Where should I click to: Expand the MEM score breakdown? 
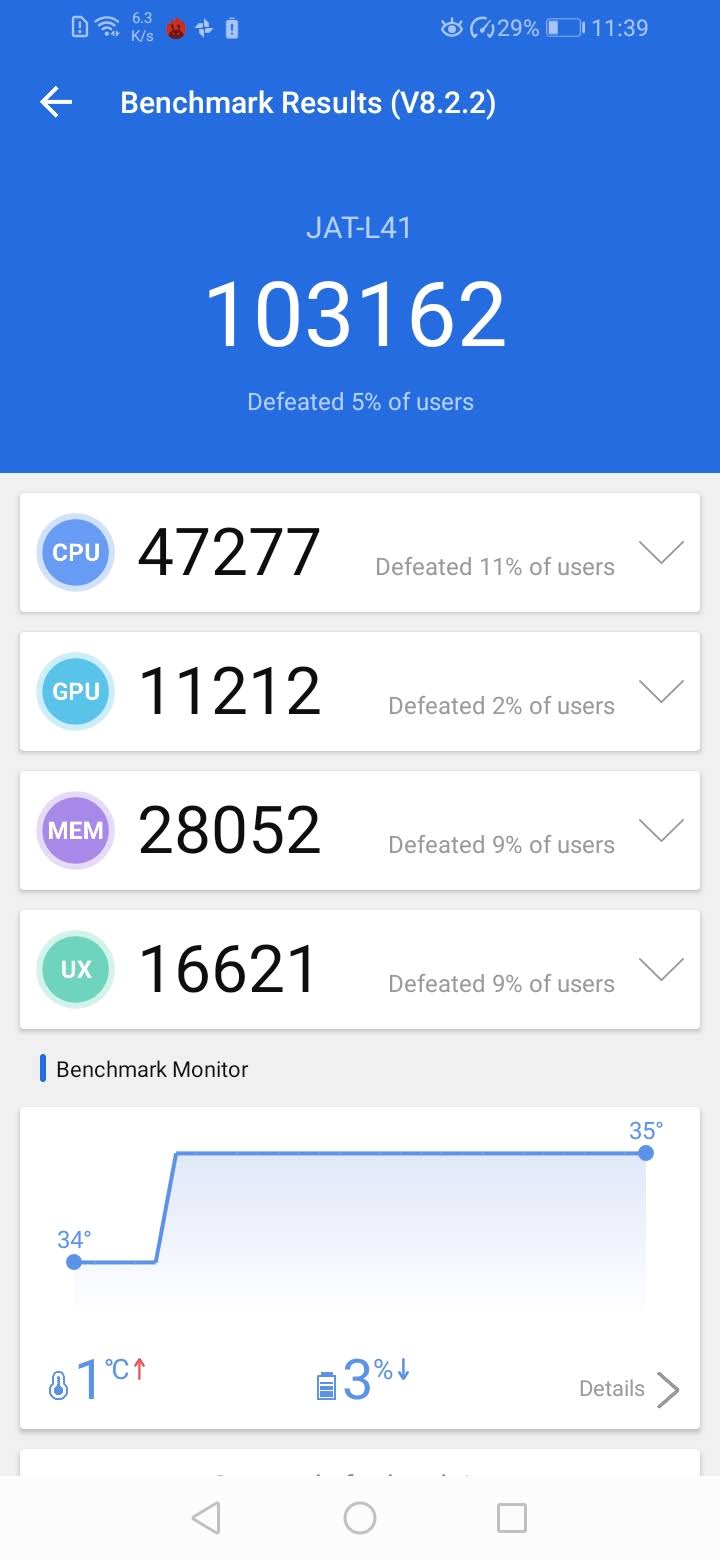[x=661, y=830]
